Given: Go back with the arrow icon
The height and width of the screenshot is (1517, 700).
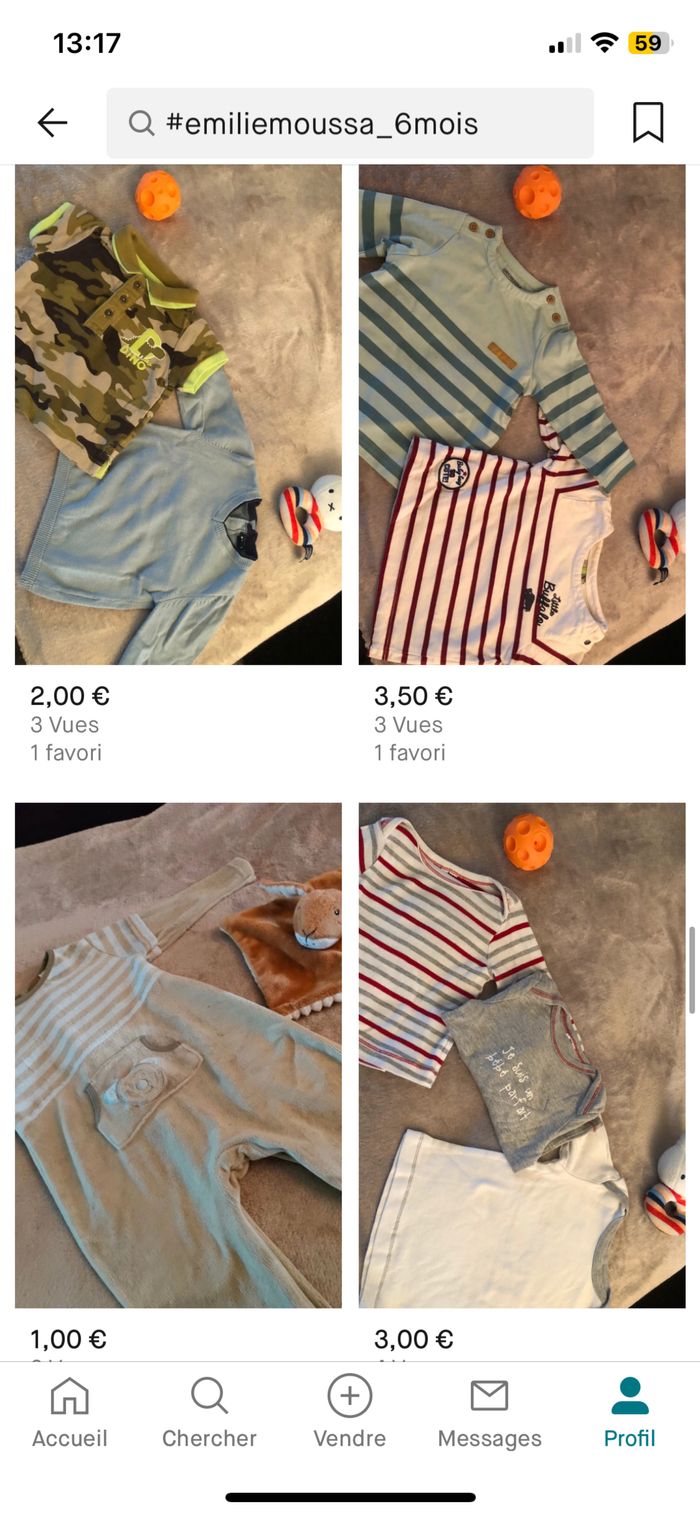Looking at the screenshot, I should point(52,123).
